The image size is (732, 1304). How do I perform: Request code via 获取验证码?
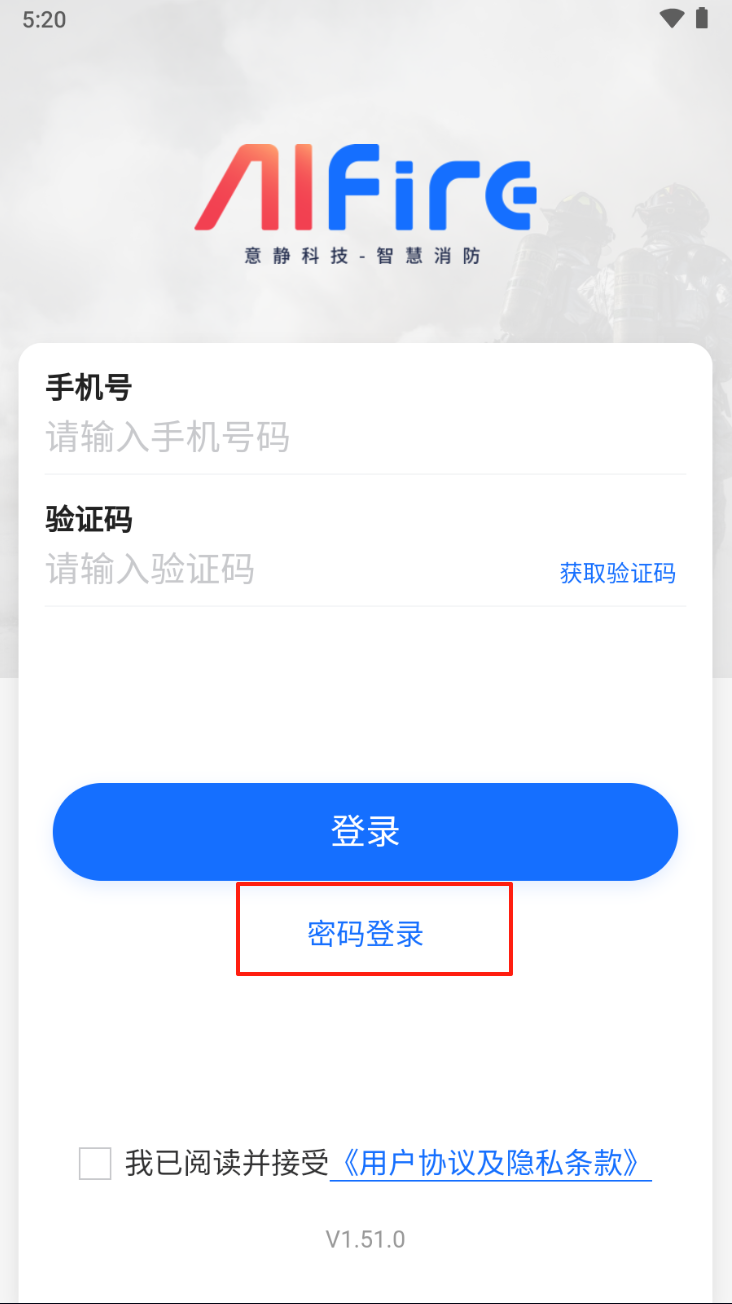click(617, 573)
